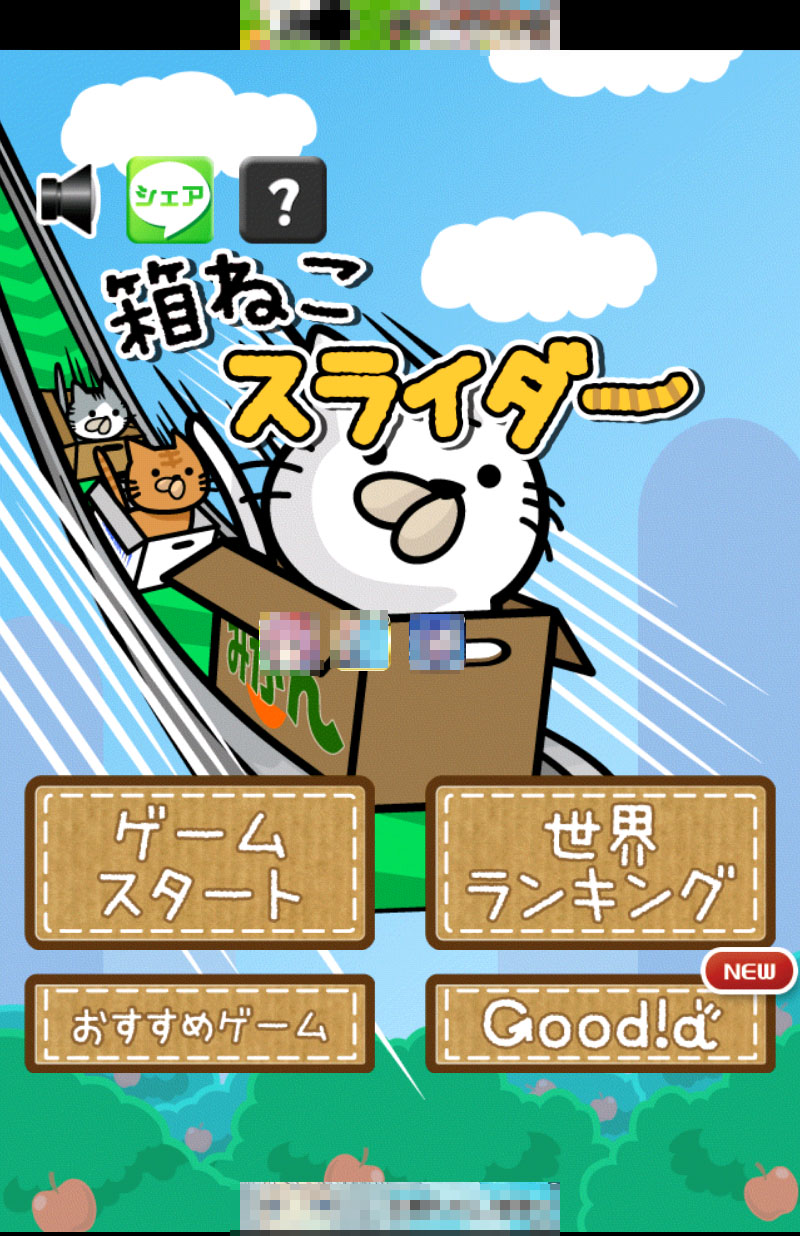Screen dimensions: 800x1236
Task: Tap the Good! button marked NEW
Action: point(600,1024)
